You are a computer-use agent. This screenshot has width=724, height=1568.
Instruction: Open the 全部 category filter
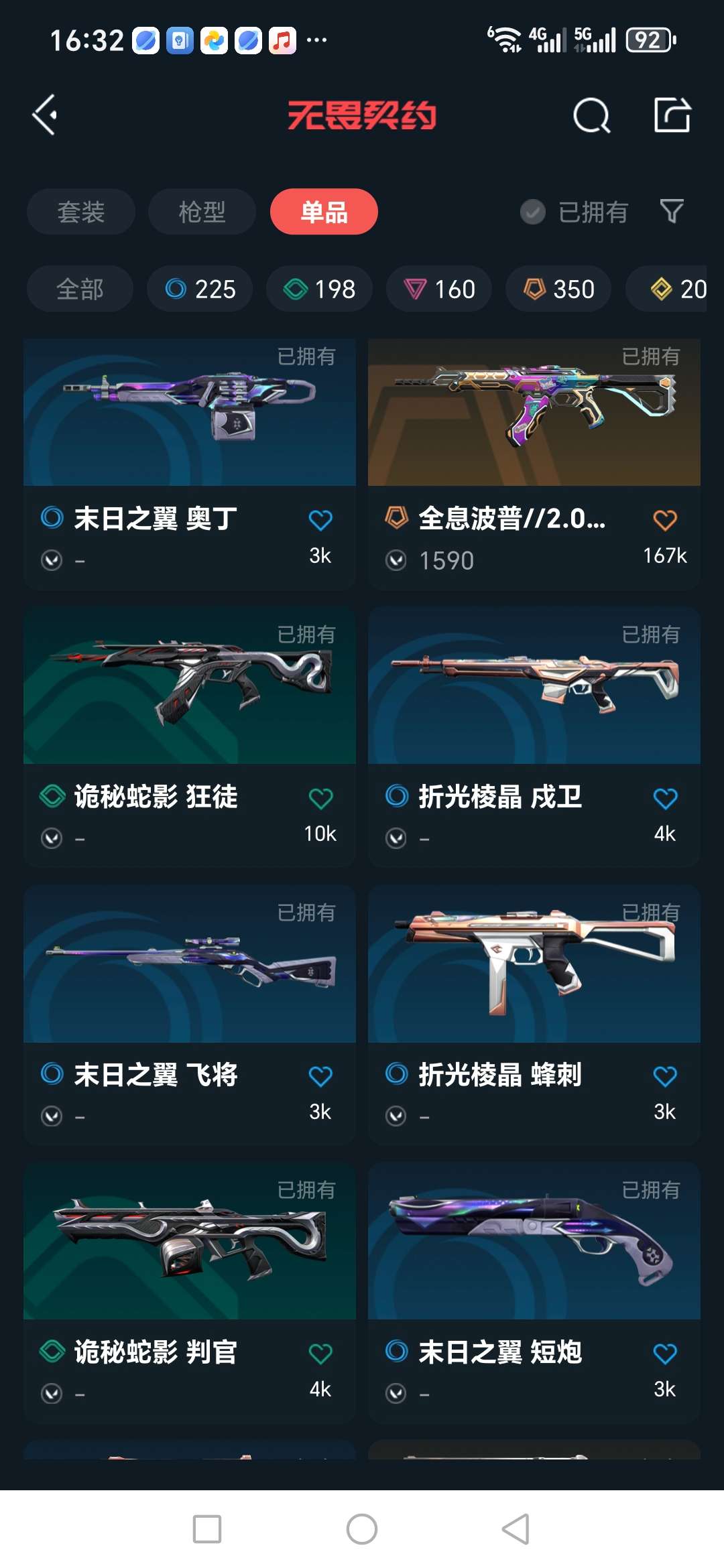coord(80,289)
